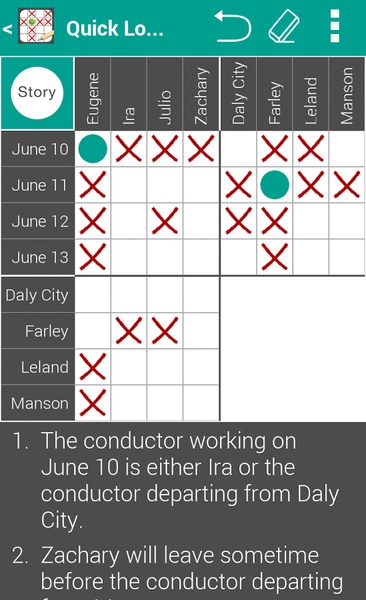Select the eraser tool
Screen dimensions: 366x600
pos(284,26)
